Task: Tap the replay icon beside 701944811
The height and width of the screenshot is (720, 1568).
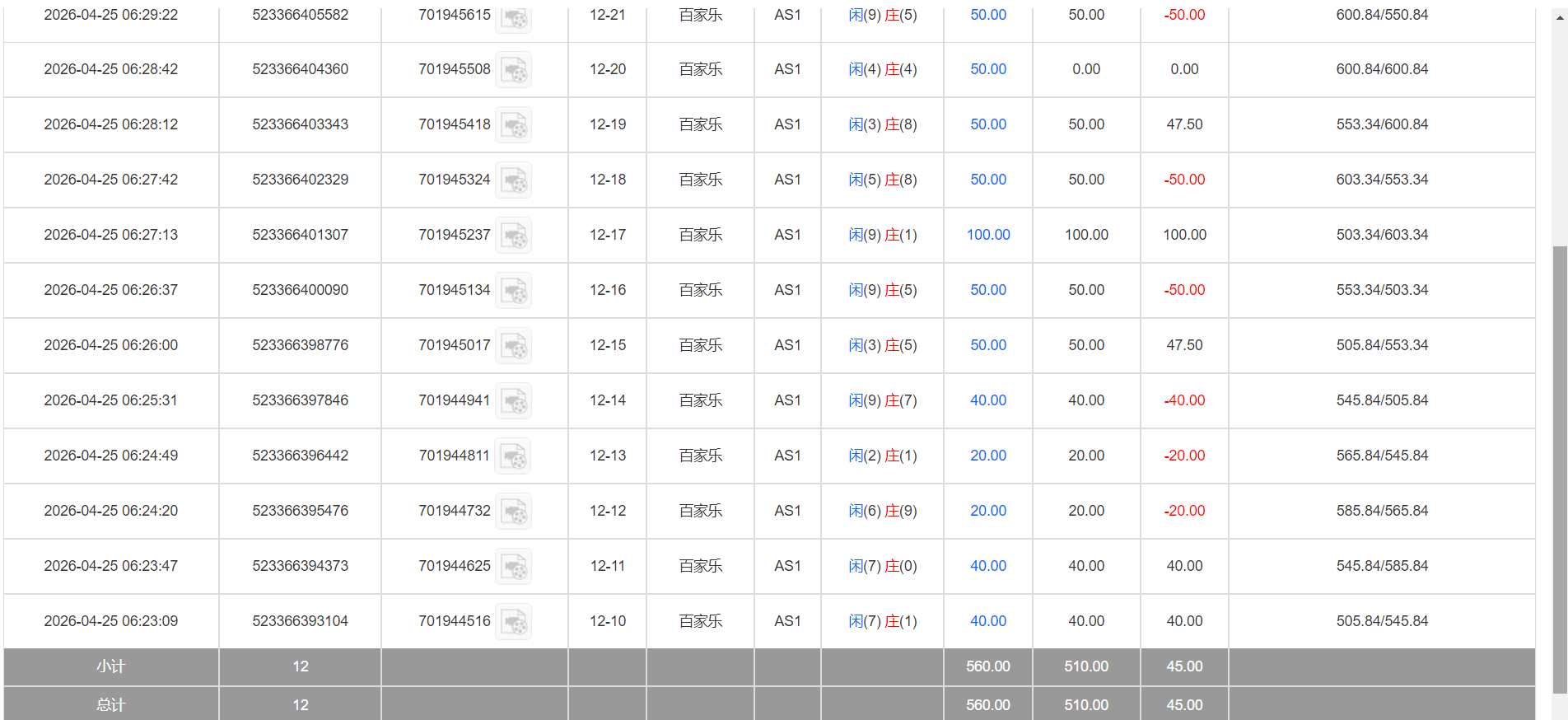Action: (x=513, y=456)
